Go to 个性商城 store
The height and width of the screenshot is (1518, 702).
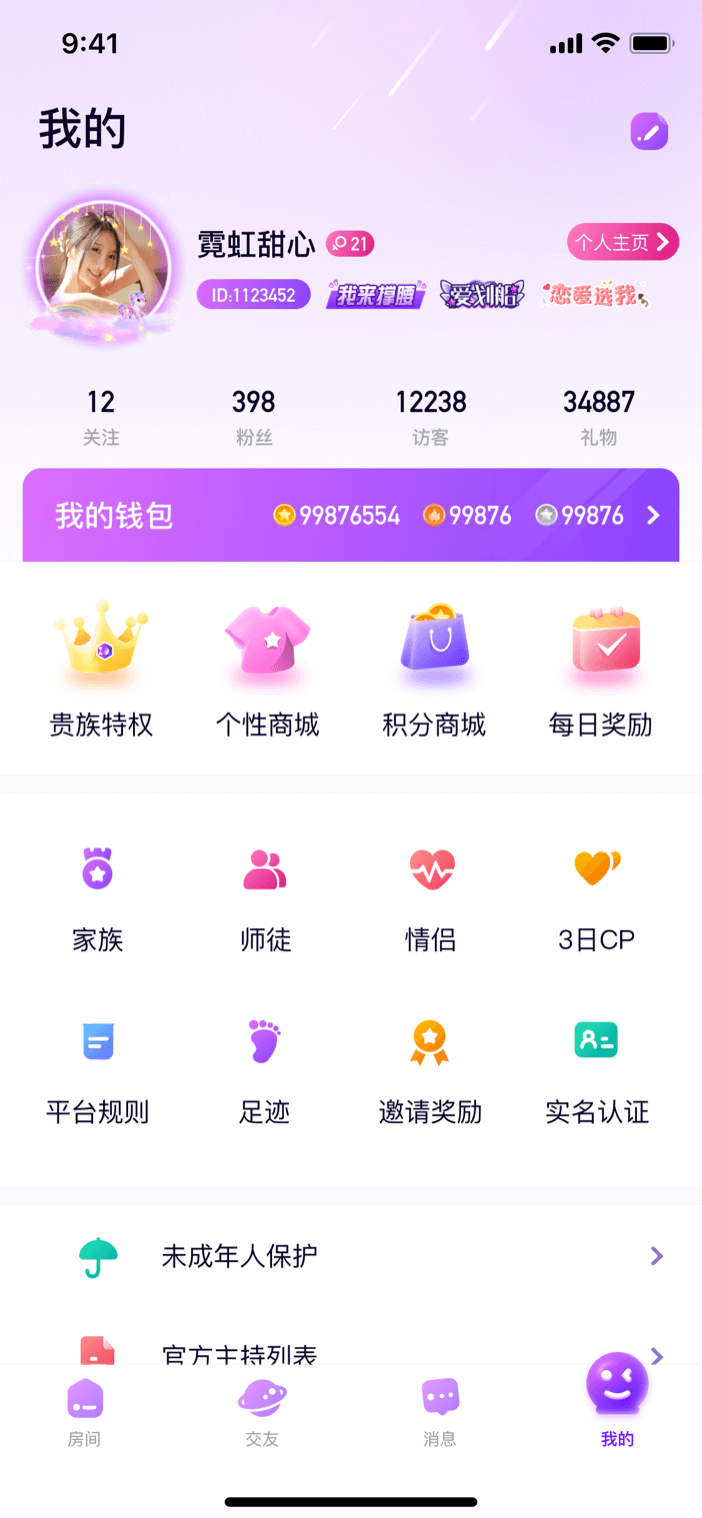(x=267, y=669)
